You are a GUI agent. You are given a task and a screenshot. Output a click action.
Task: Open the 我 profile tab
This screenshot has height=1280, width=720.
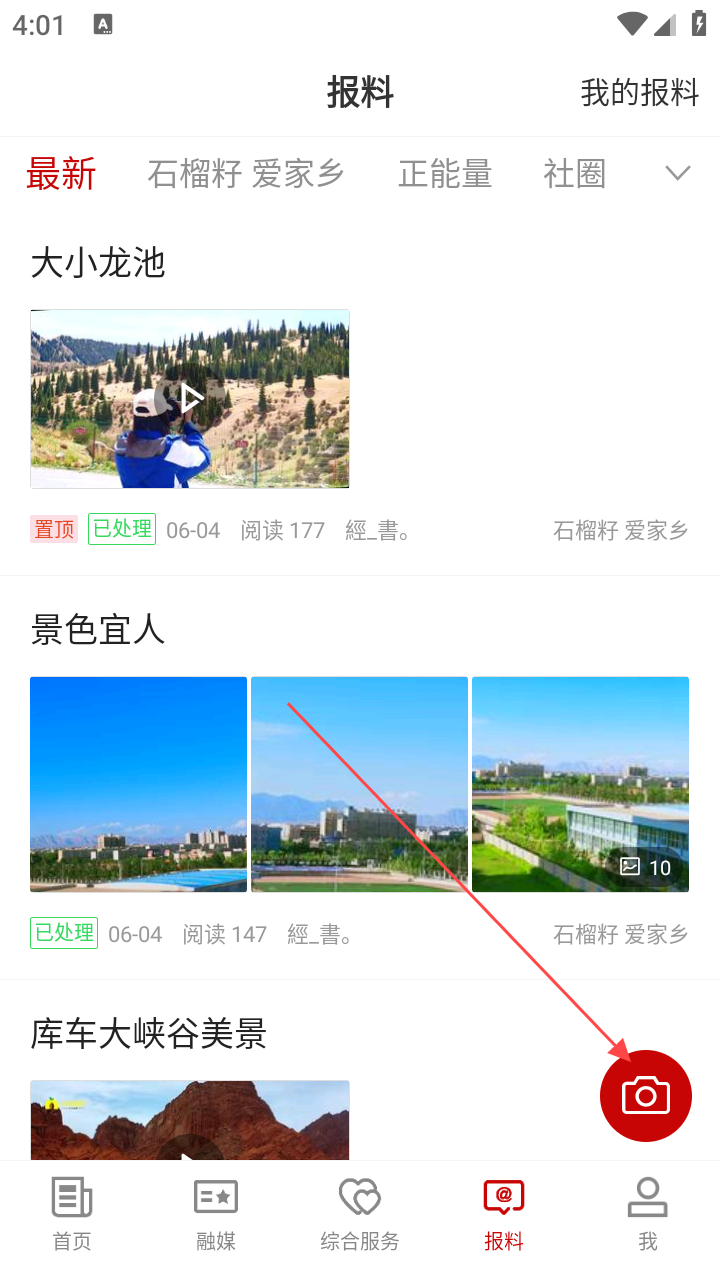pos(648,1213)
